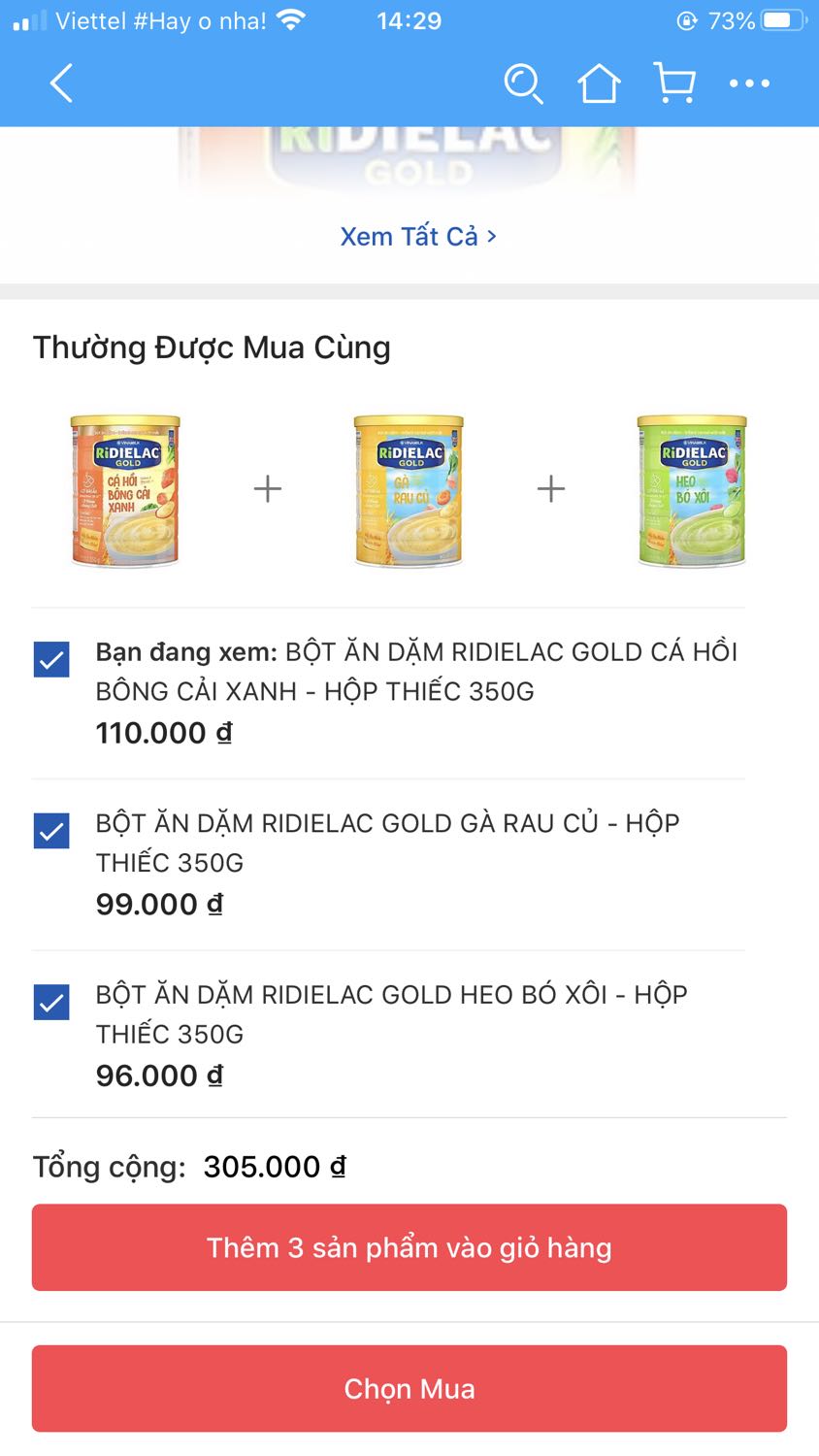Select the Thường Được Mua Cùng section title
The height and width of the screenshot is (1456, 819).
211,347
